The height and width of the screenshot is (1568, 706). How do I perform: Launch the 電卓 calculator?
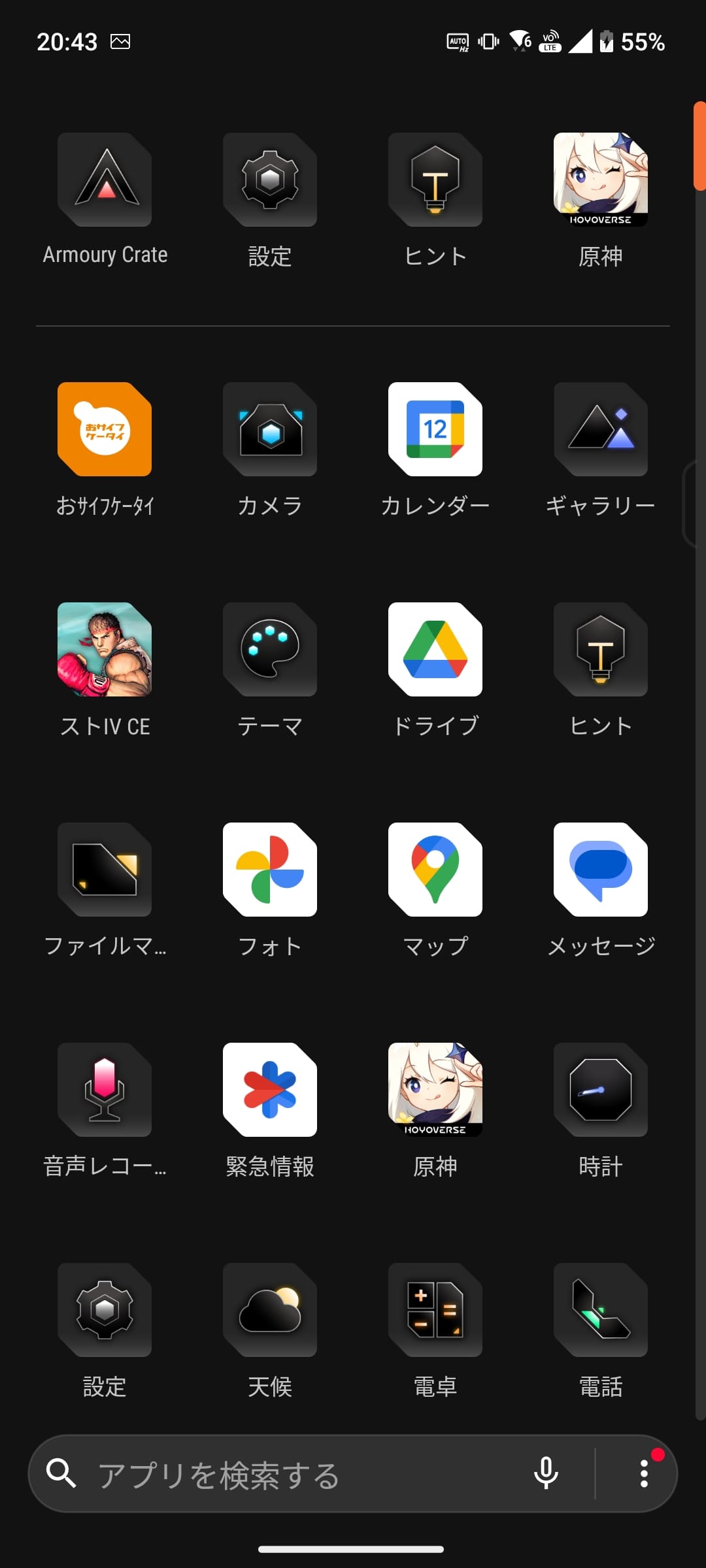[435, 1310]
